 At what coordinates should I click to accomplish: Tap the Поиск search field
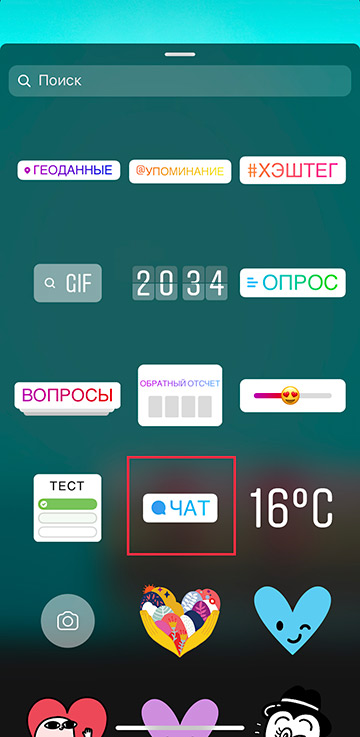(180, 81)
